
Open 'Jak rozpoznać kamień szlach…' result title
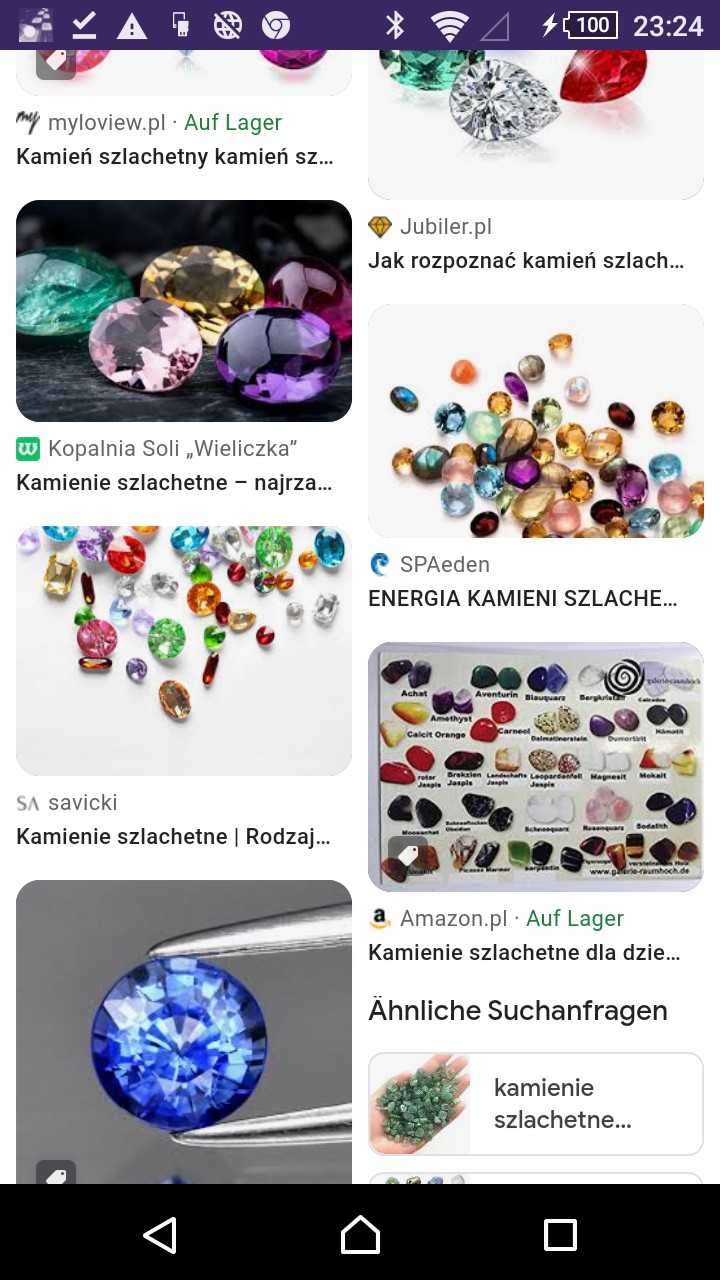526,261
